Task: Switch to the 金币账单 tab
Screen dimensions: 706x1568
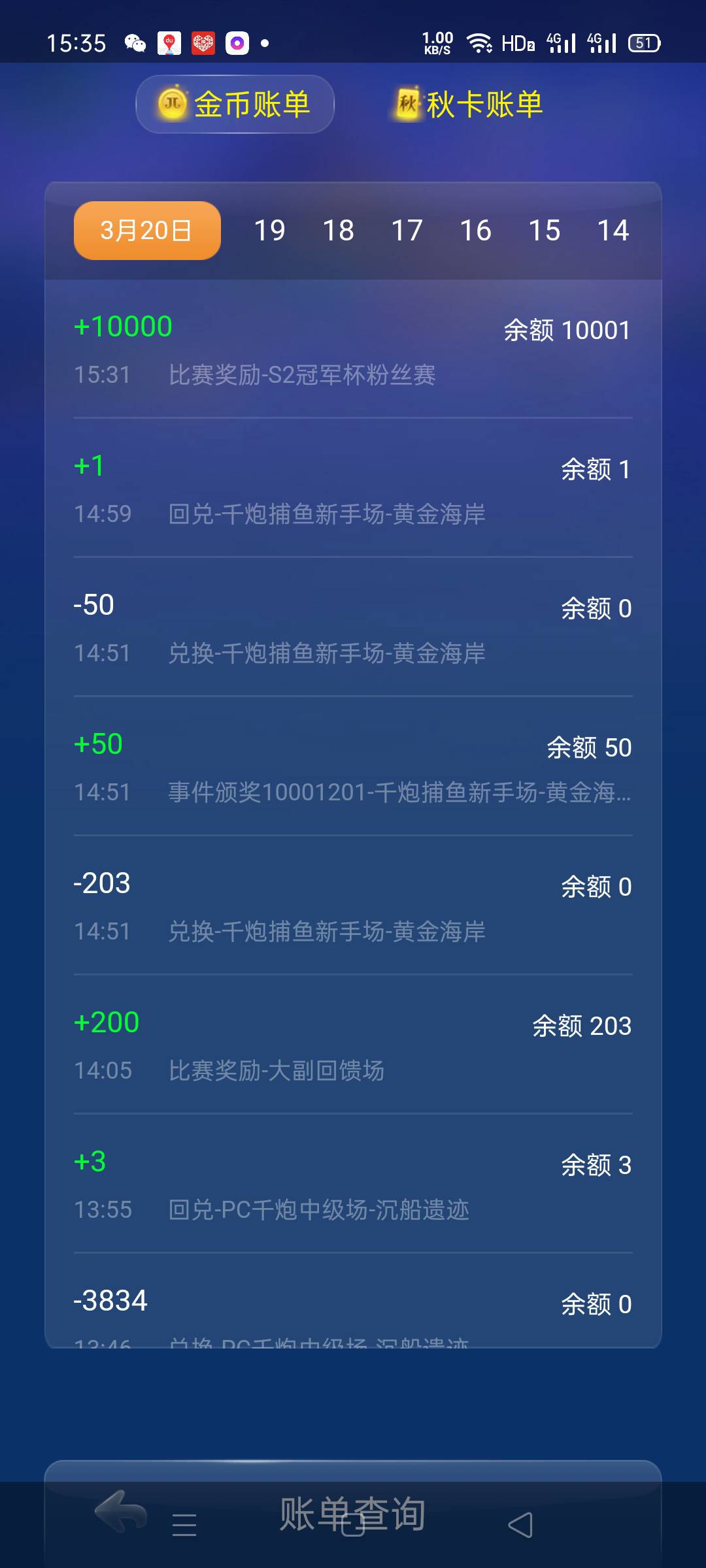Action: (x=233, y=105)
